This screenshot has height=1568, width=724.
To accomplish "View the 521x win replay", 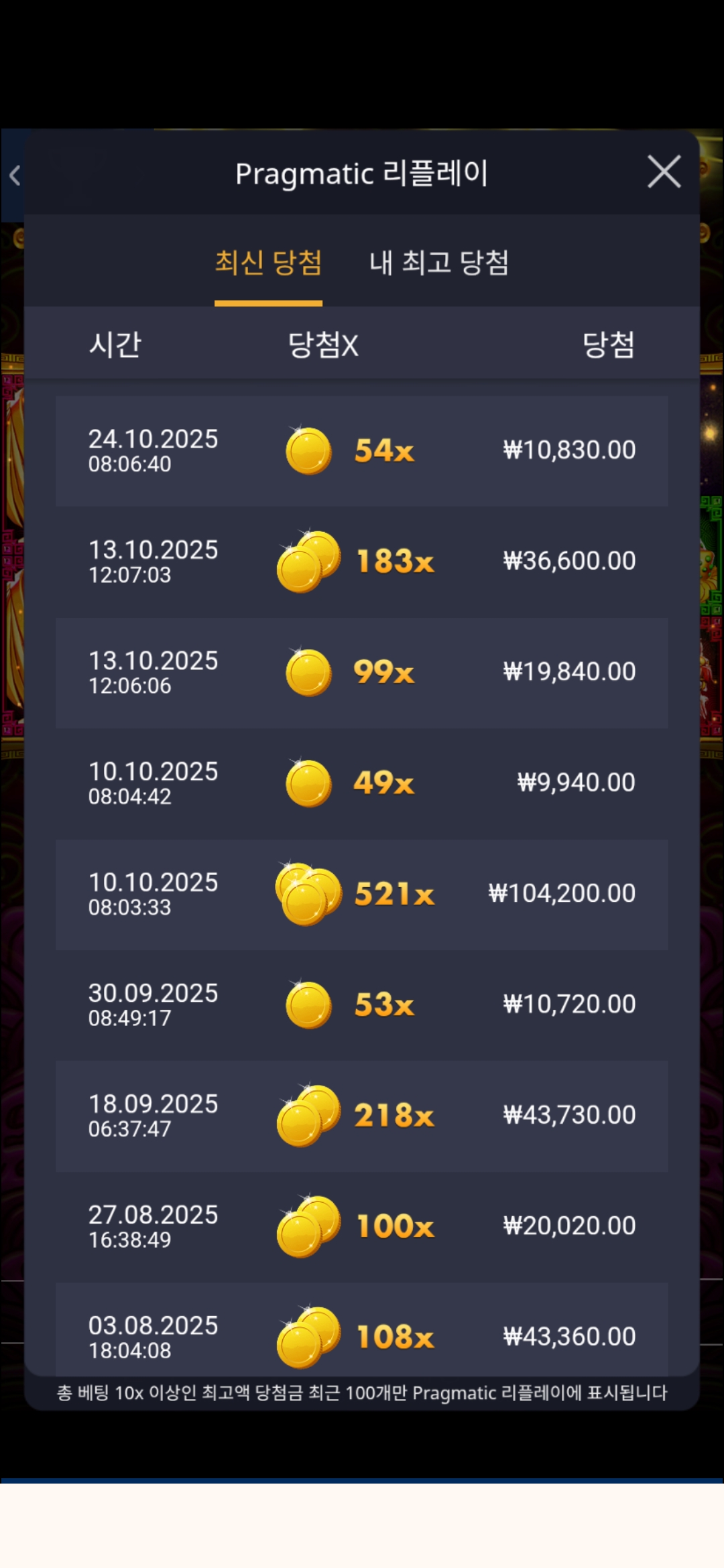I will (x=362, y=894).
